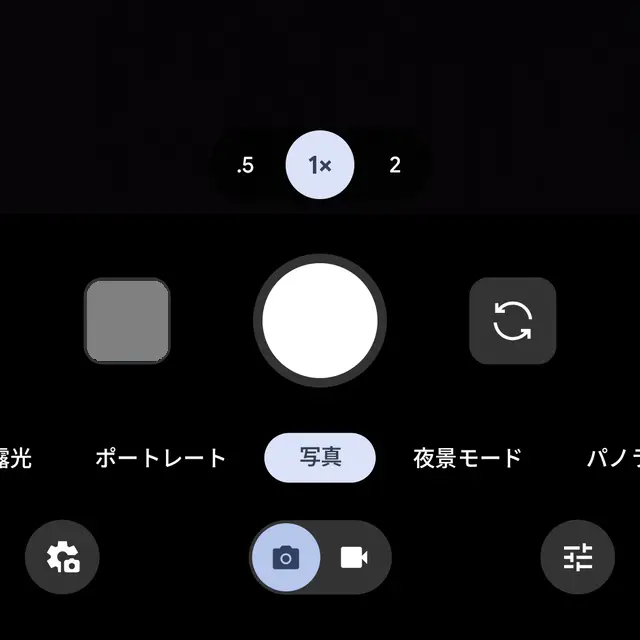Open the last photo thumbnail
640x640 pixels.
pos(127,320)
